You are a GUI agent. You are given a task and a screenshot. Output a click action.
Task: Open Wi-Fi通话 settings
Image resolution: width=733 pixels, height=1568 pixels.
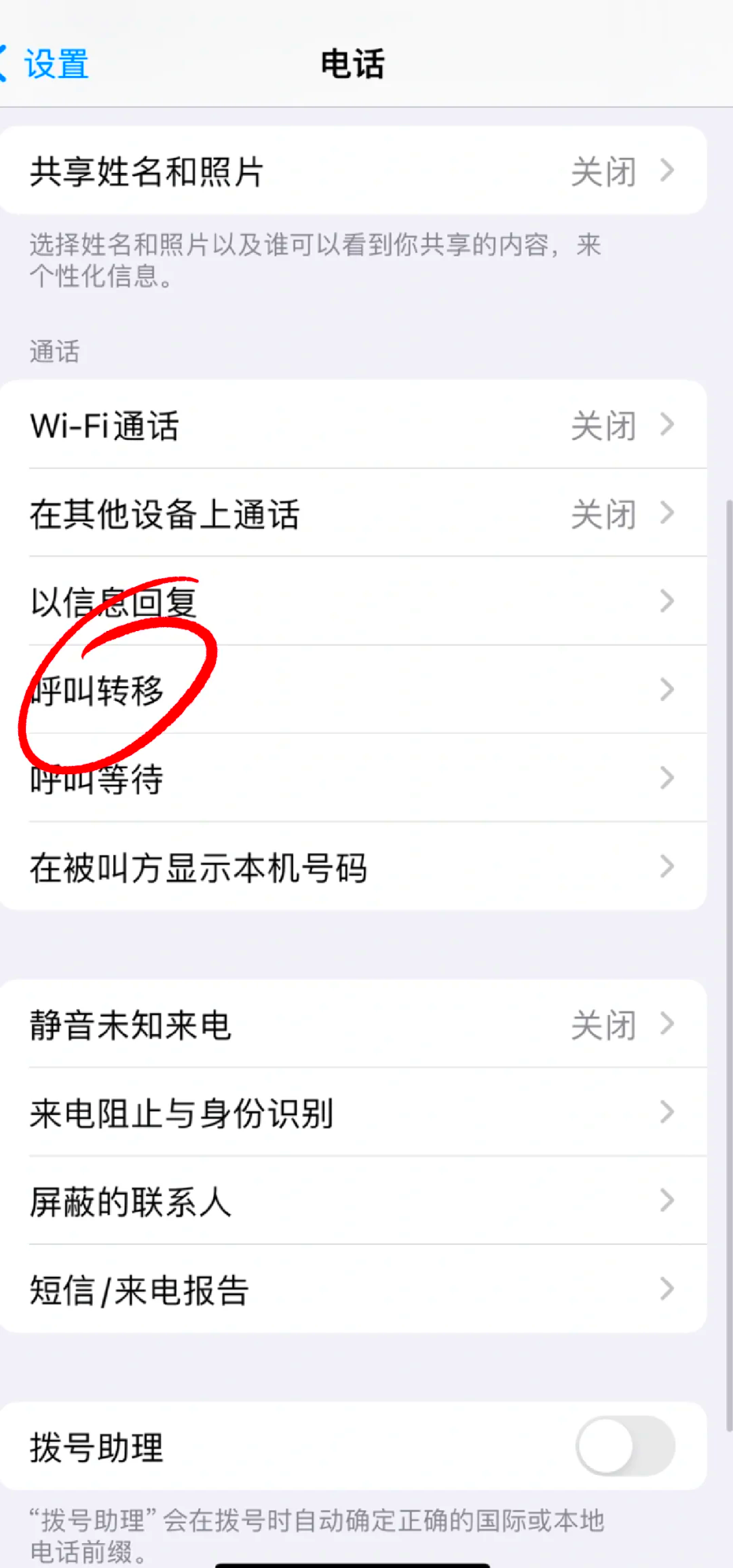point(353,425)
